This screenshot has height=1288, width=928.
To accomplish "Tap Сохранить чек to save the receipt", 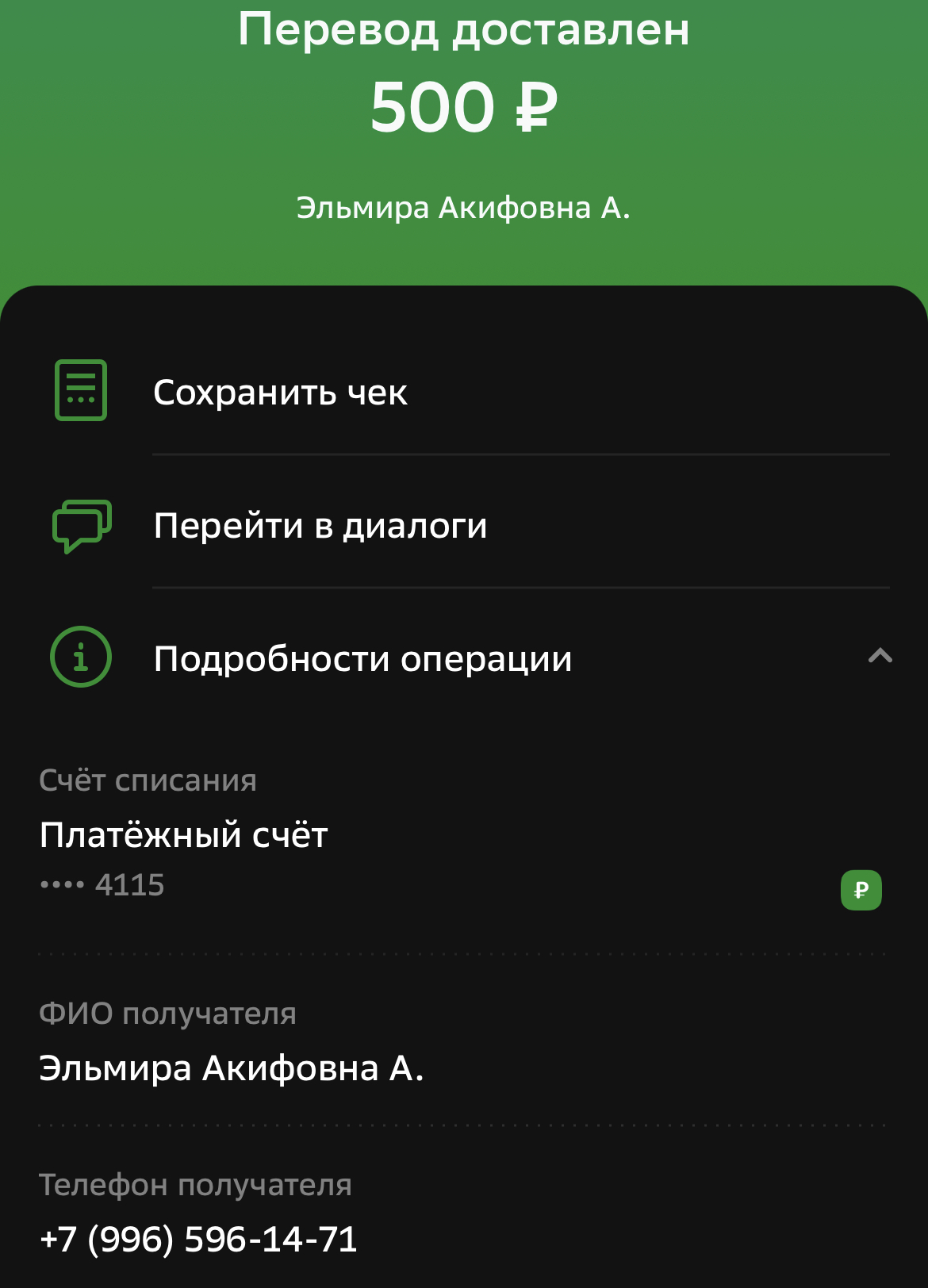I will click(x=280, y=392).
